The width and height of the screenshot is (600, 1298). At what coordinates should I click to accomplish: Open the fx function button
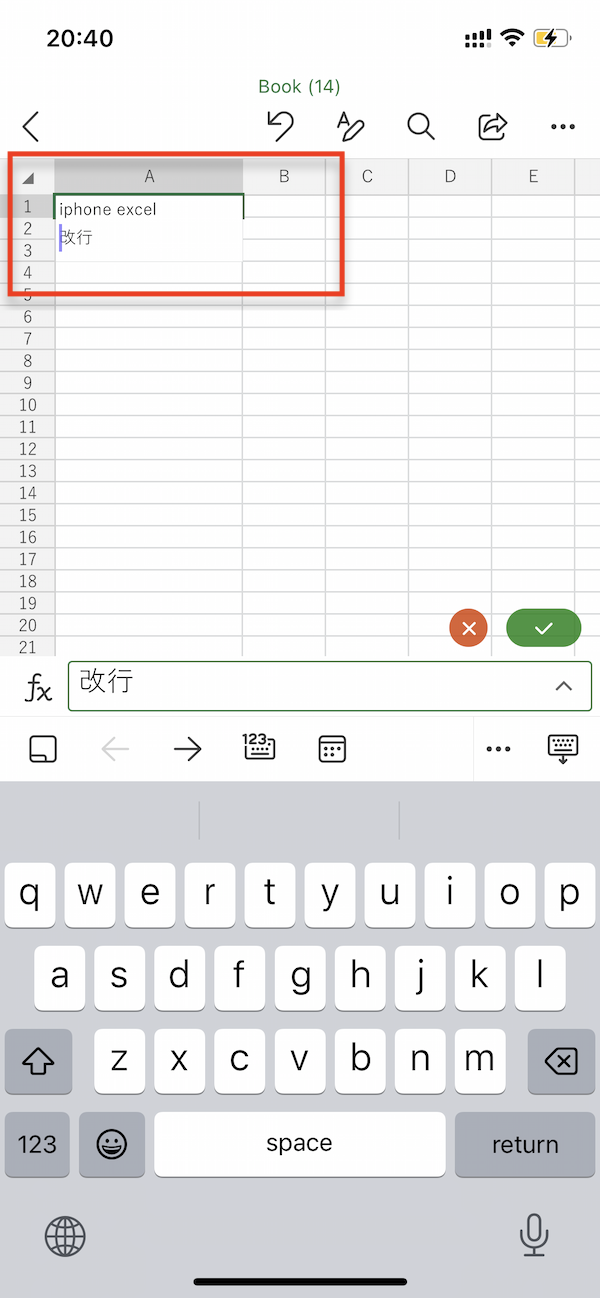pos(38,687)
